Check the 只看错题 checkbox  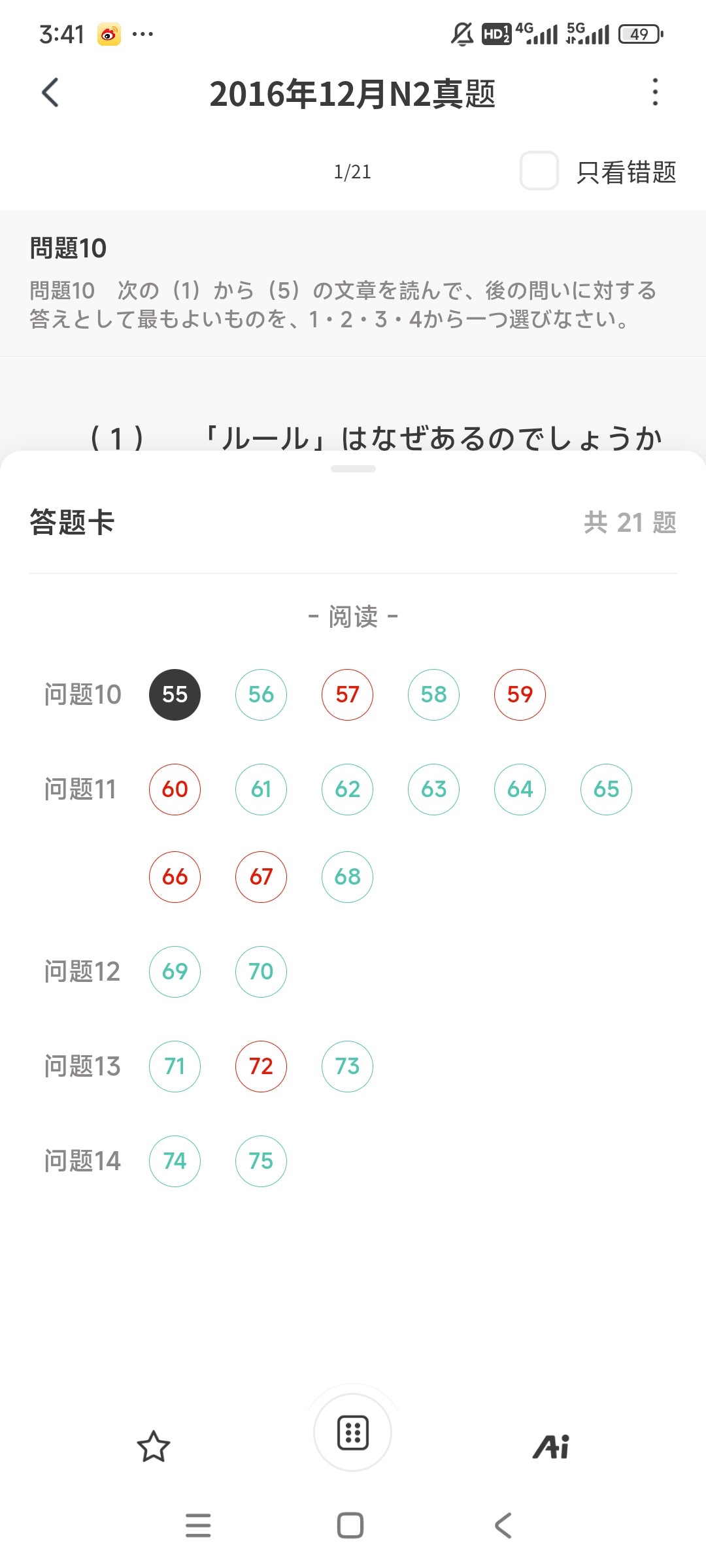[x=539, y=171]
